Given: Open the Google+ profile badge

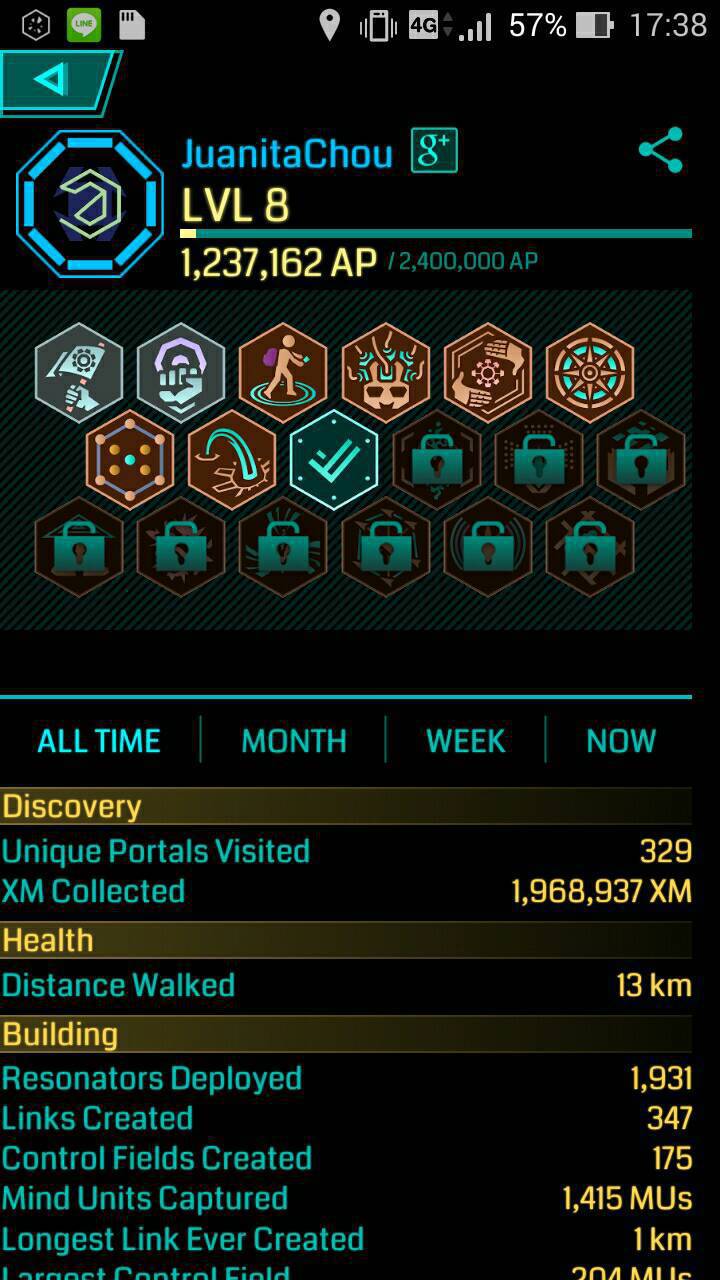Looking at the screenshot, I should coord(434,151).
